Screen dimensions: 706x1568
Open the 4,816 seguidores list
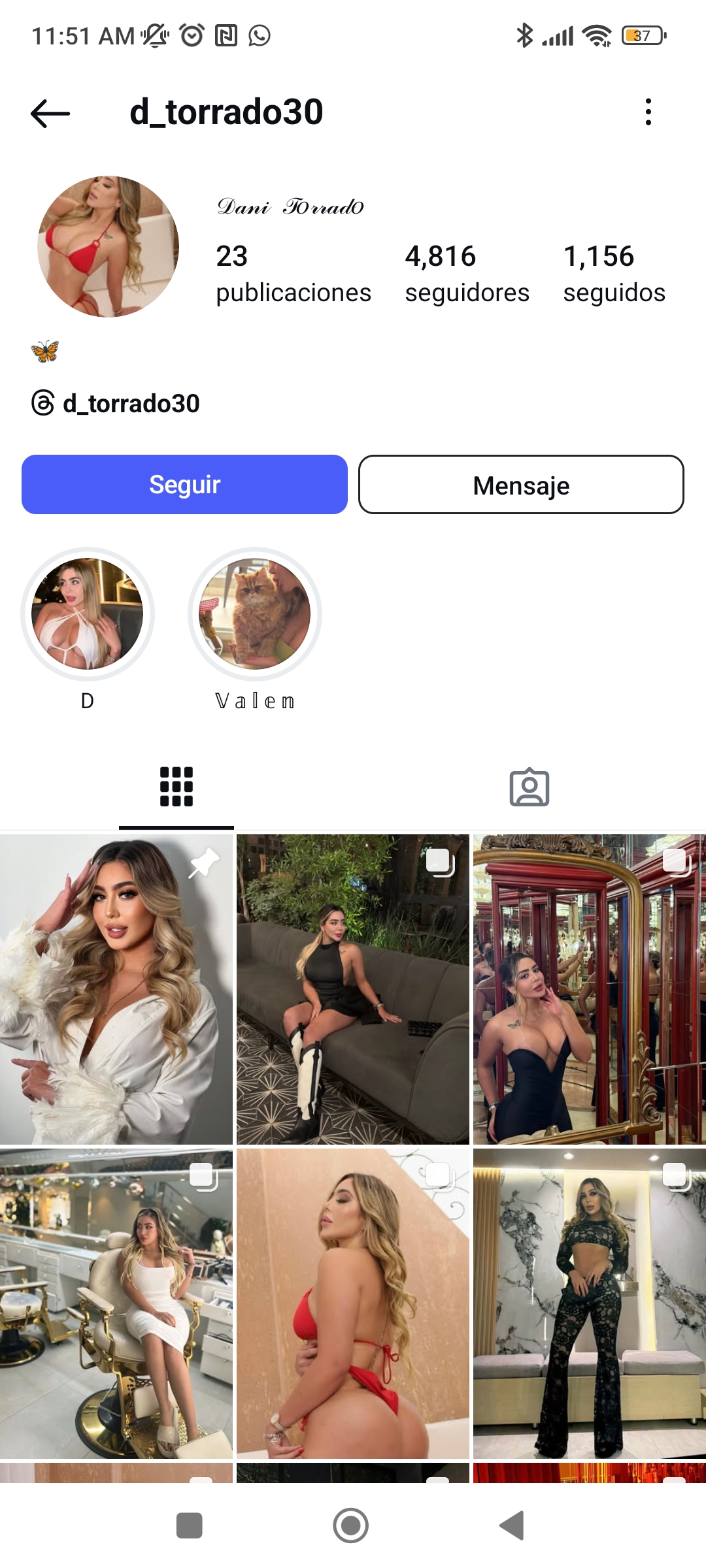pyautogui.click(x=467, y=274)
